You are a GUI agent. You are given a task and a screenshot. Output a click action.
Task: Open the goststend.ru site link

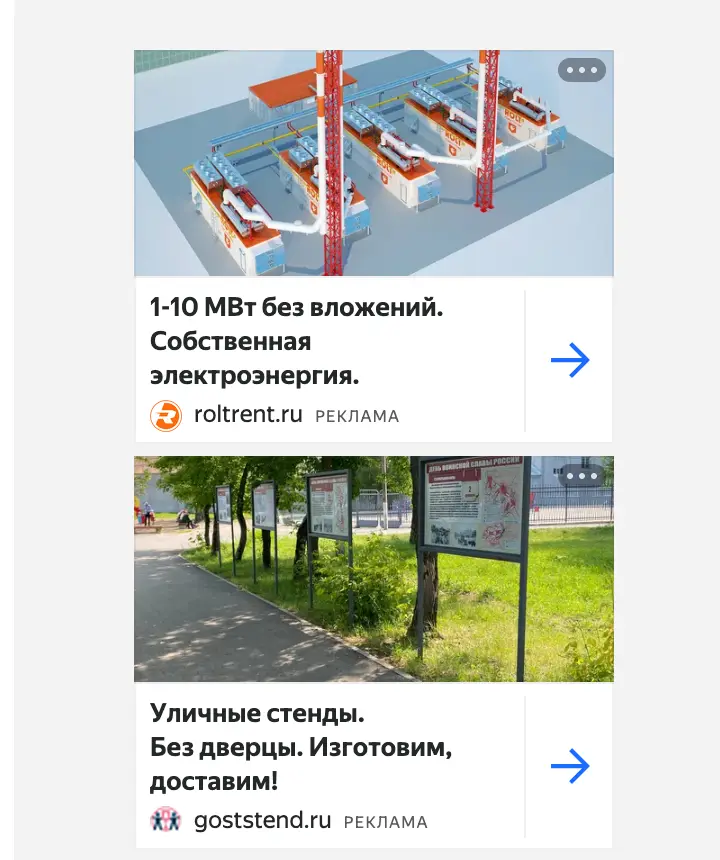262,821
